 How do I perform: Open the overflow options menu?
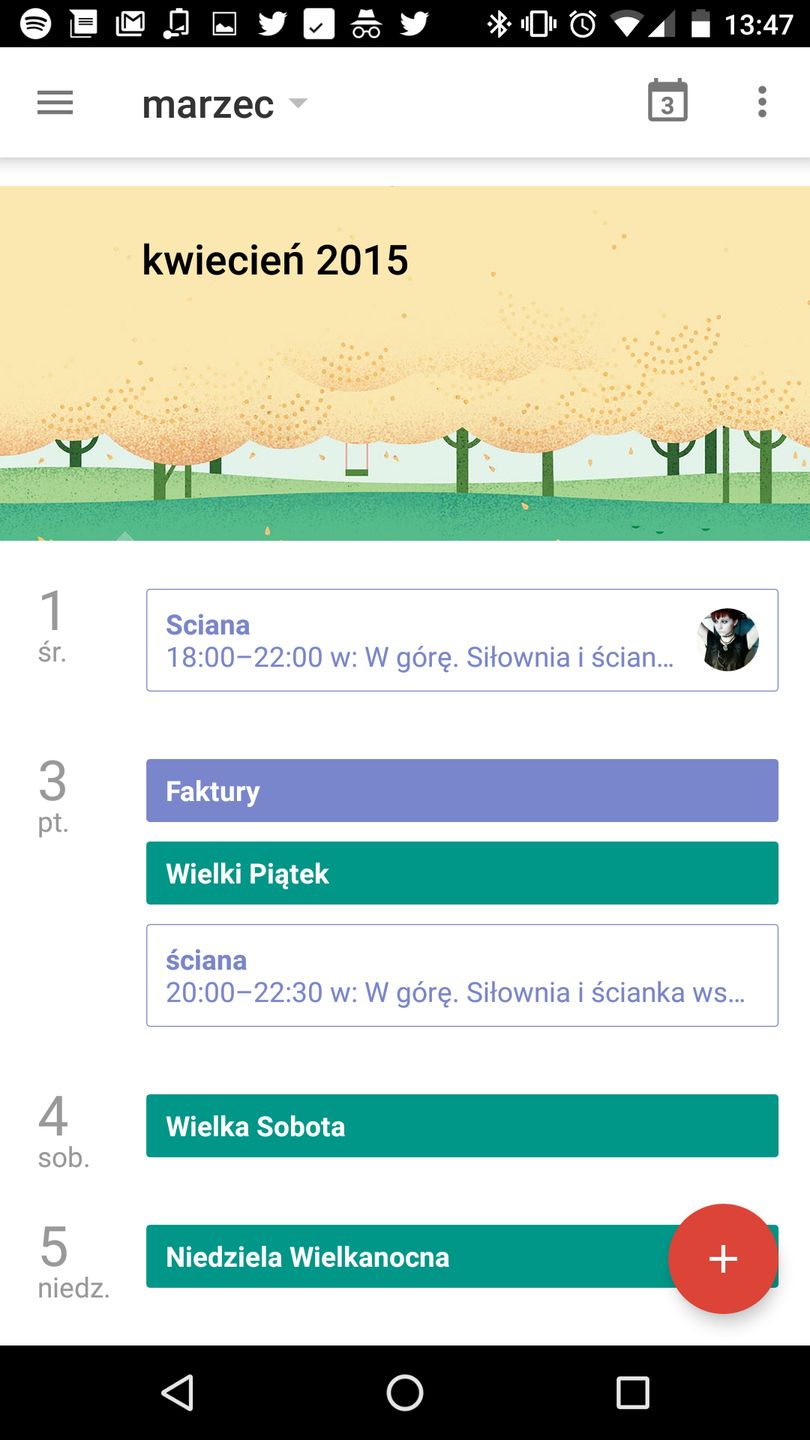pyautogui.click(x=762, y=102)
